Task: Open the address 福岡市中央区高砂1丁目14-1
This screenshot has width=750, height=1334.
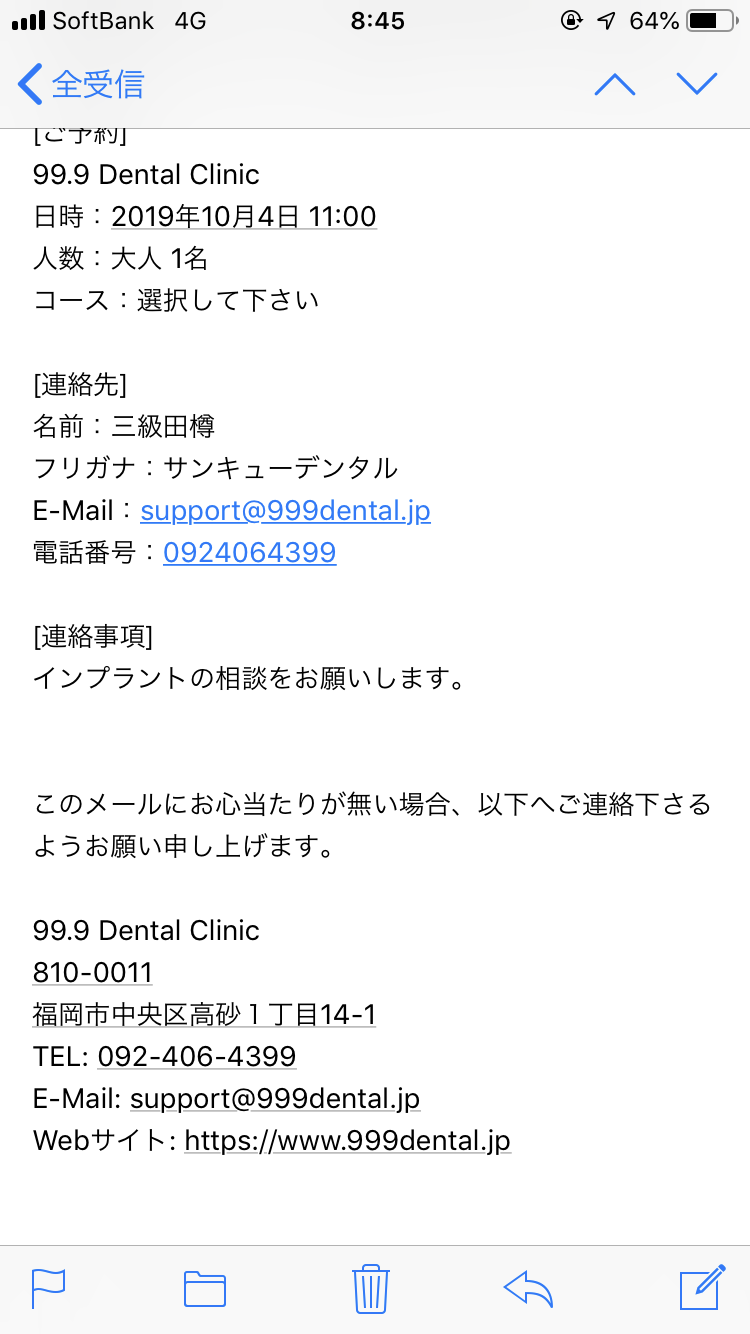Action: [204, 1015]
